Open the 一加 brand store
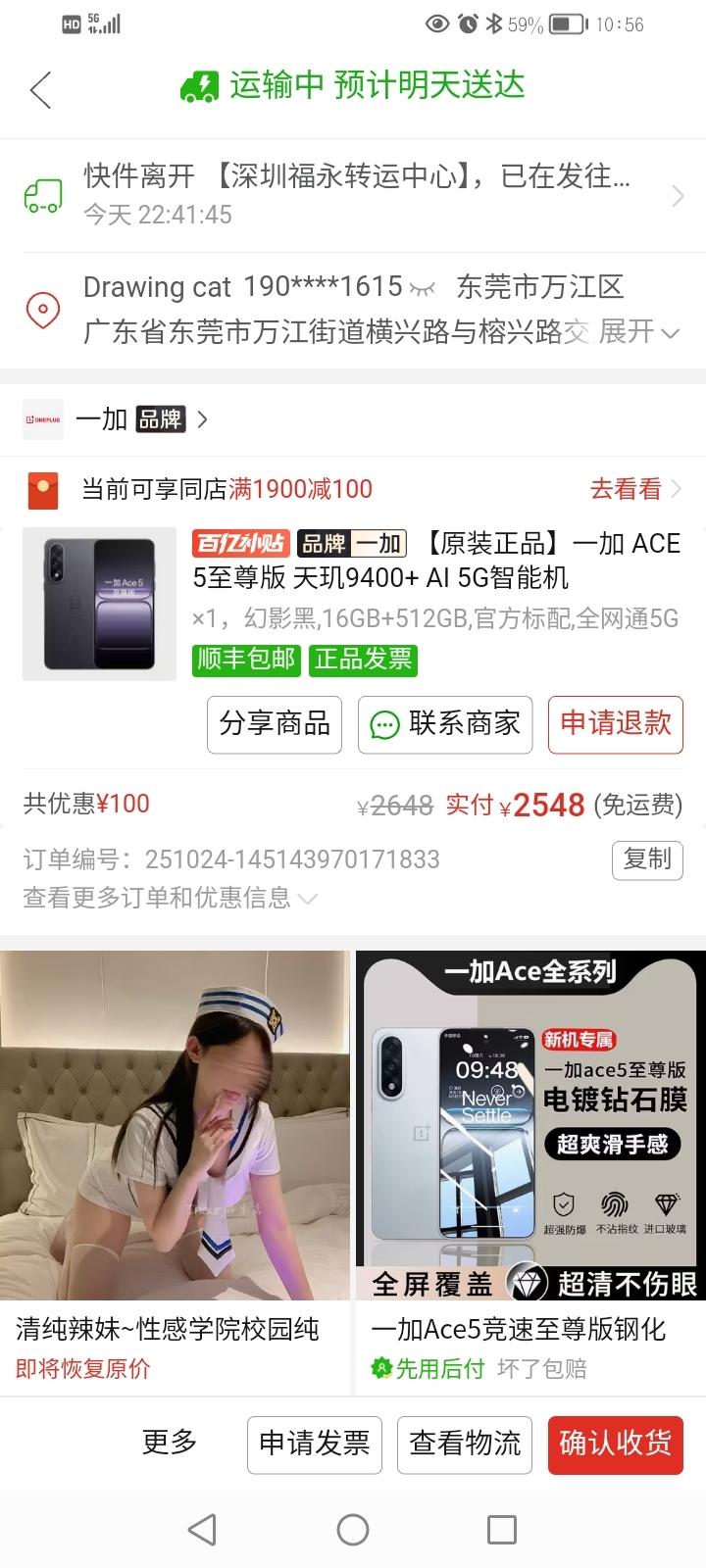This screenshot has width=706, height=1568. coord(116,419)
